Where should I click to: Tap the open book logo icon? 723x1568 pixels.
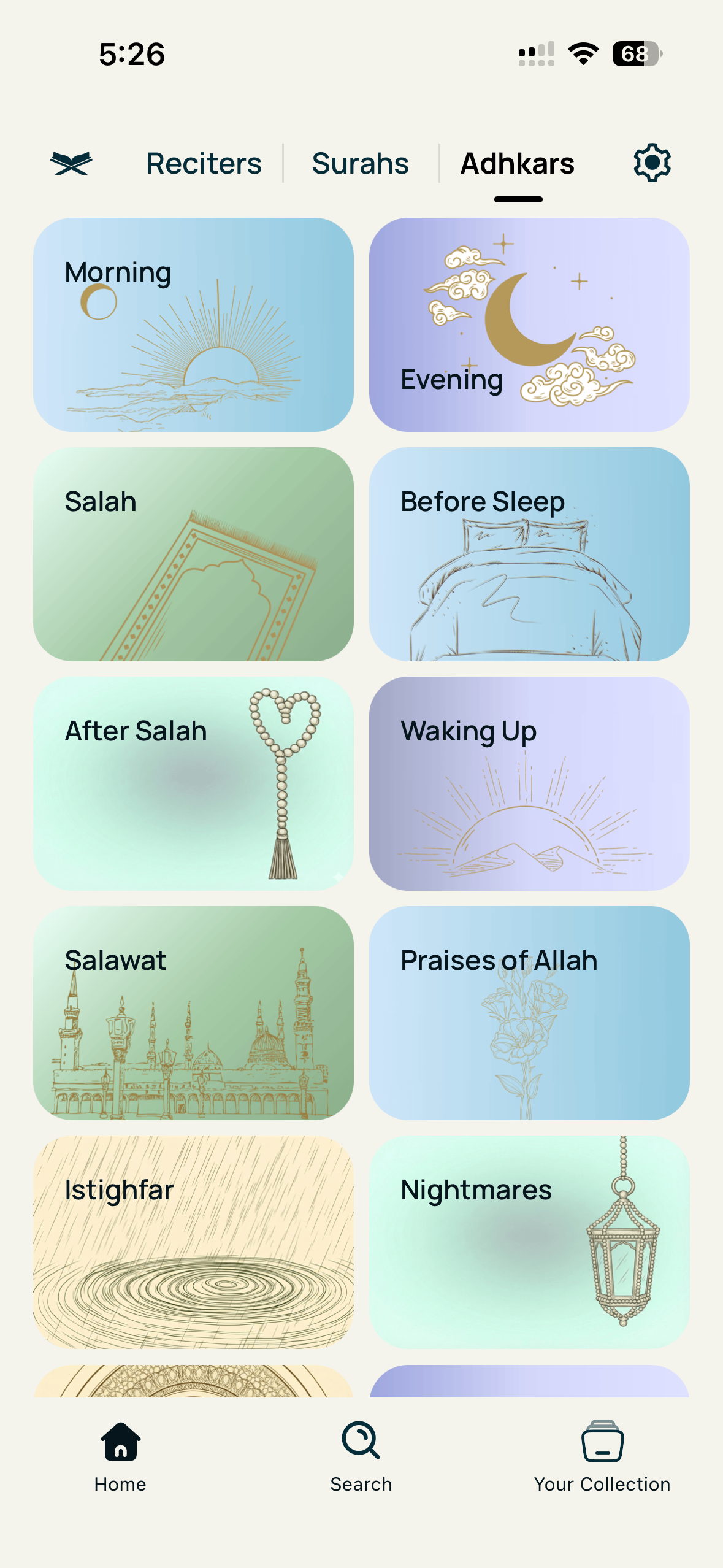coord(71,163)
